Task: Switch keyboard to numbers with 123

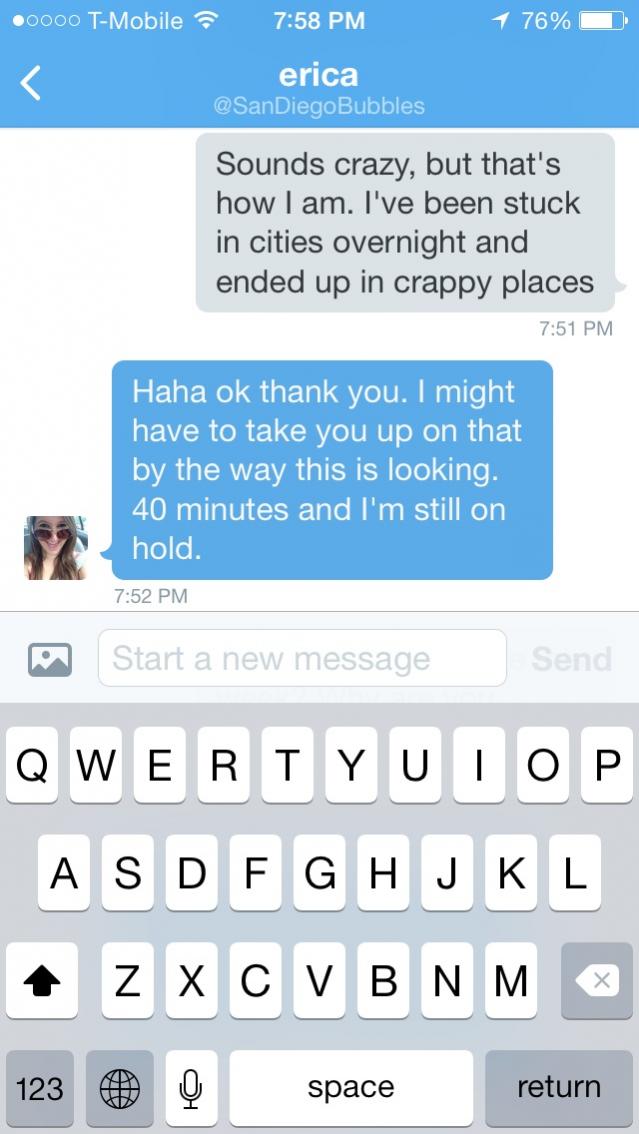Action: 40,1088
